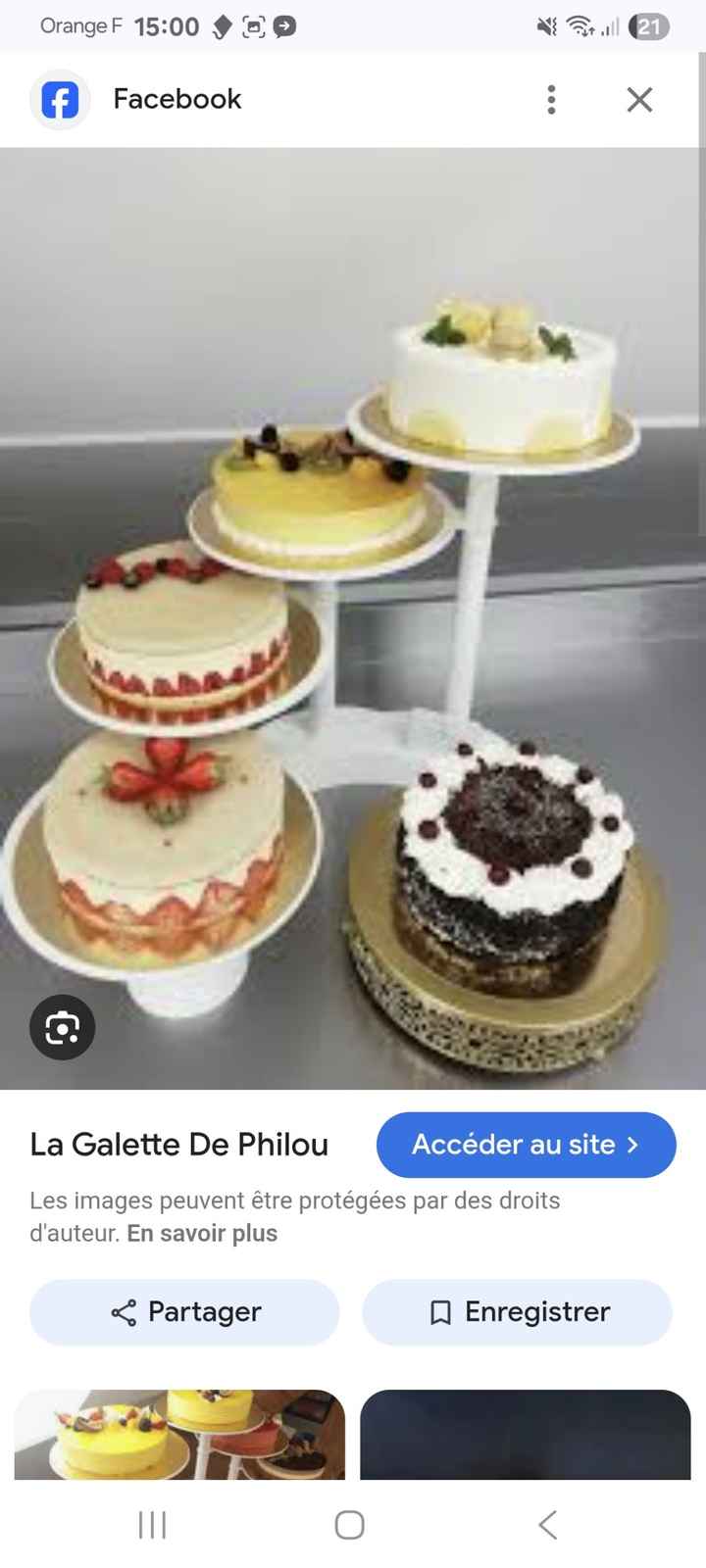Tap the Wi-Fi status icon
The width and height of the screenshot is (706, 1568).
580,26
